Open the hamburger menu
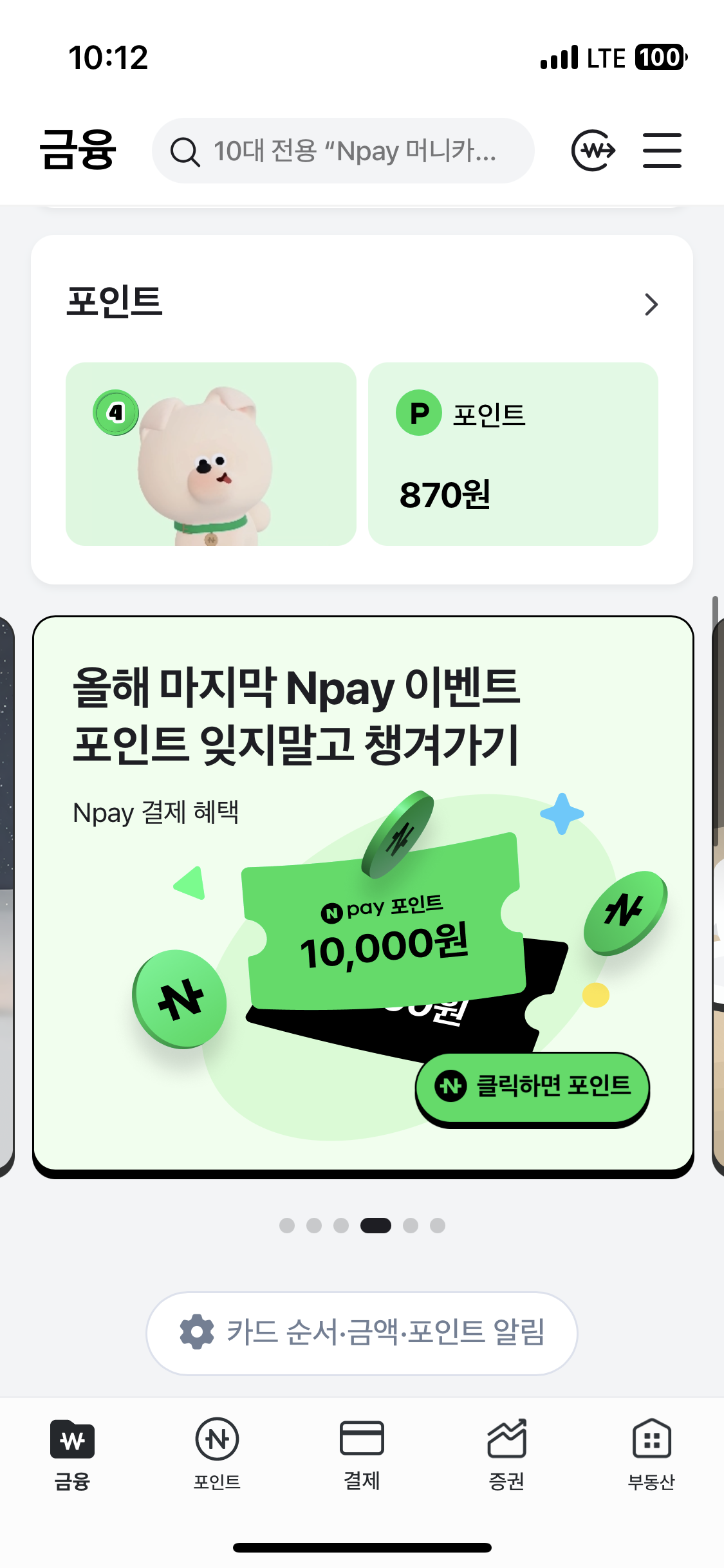Screen dimensions: 724x1568 [x=662, y=151]
